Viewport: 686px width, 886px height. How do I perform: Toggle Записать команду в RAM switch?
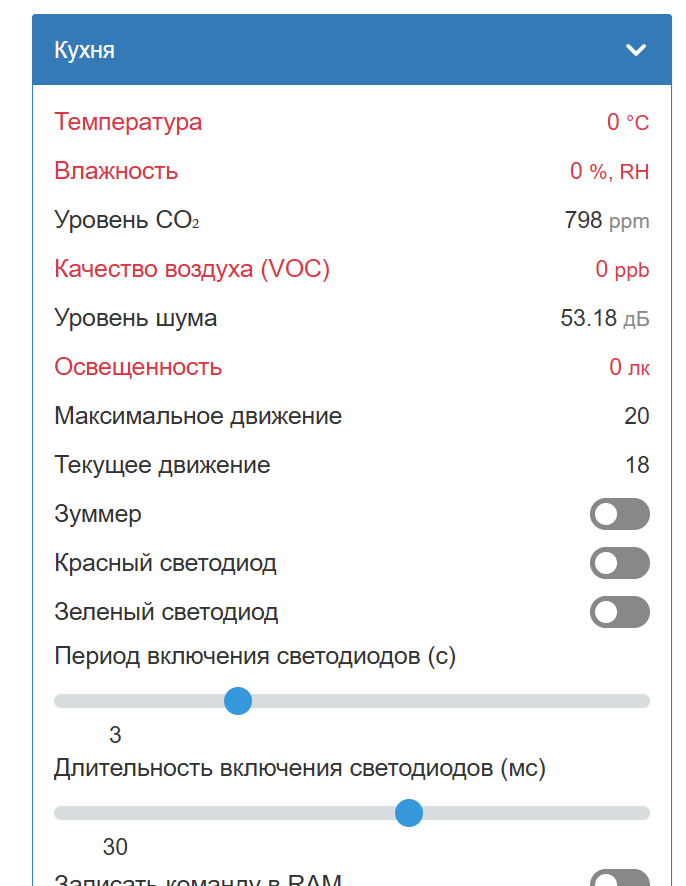point(620,879)
